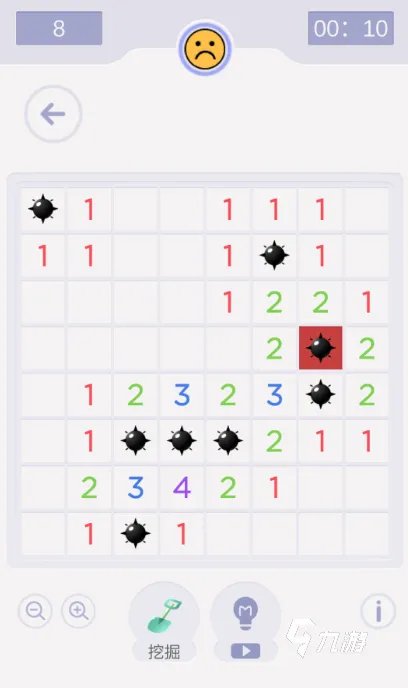
Task: Open the info button
Action: click(378, 610)
